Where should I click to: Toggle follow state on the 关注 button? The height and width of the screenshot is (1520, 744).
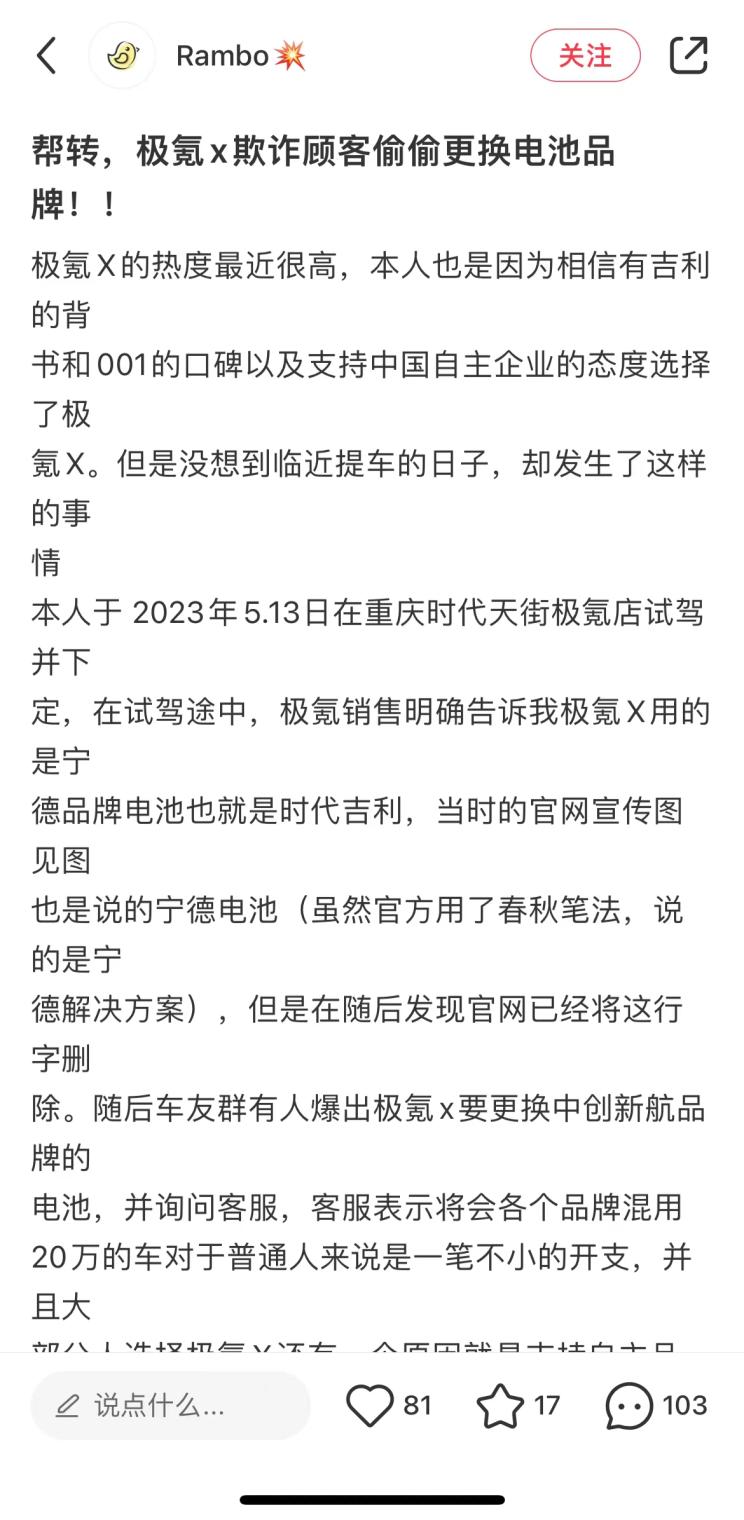pyautogui.click(x=585, y=56)
